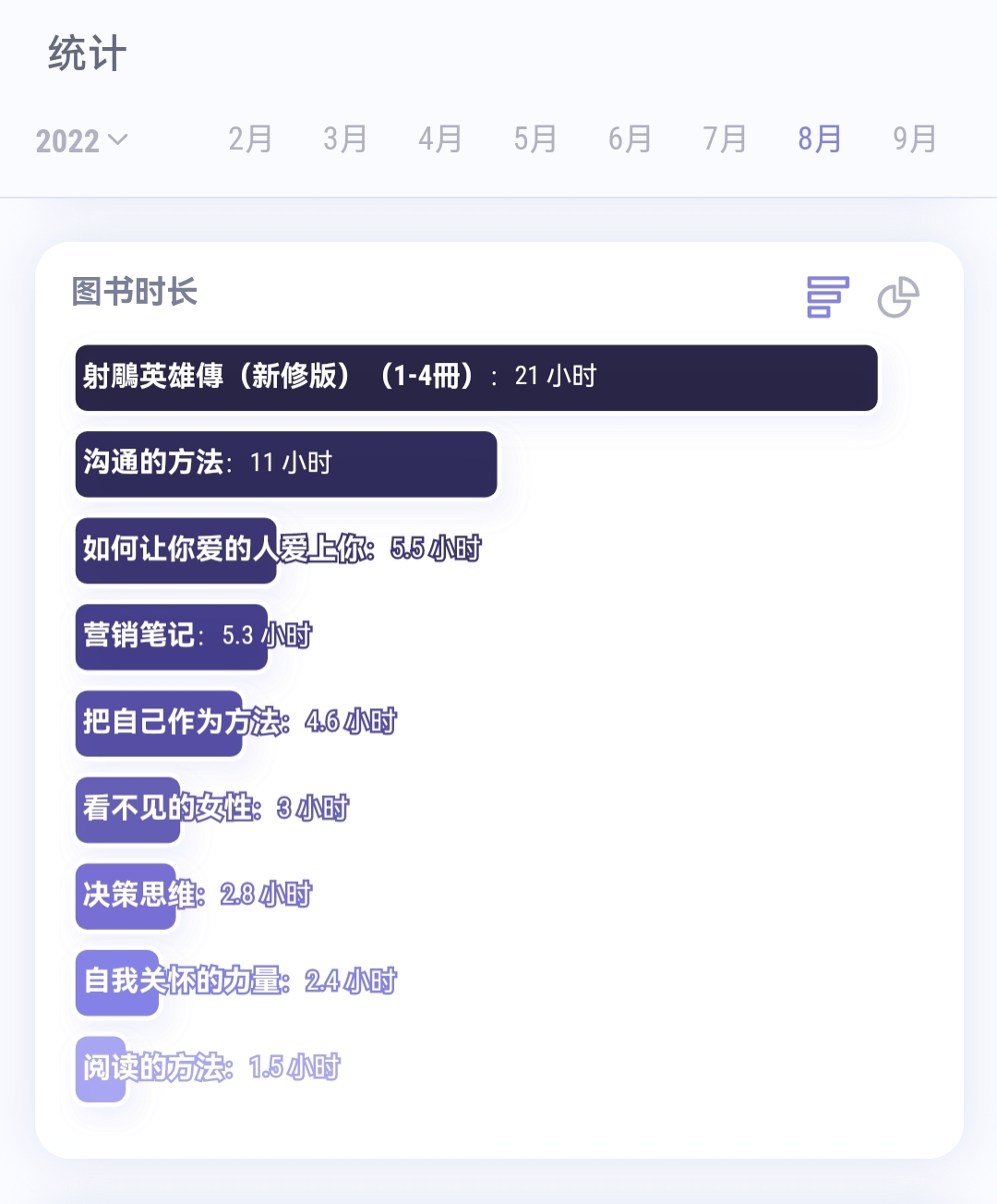The width and height of the screenshot is (997, 1204).
Task: Open the 射鵰英雄傳 book bar
Action: click(x=475, y=378)
